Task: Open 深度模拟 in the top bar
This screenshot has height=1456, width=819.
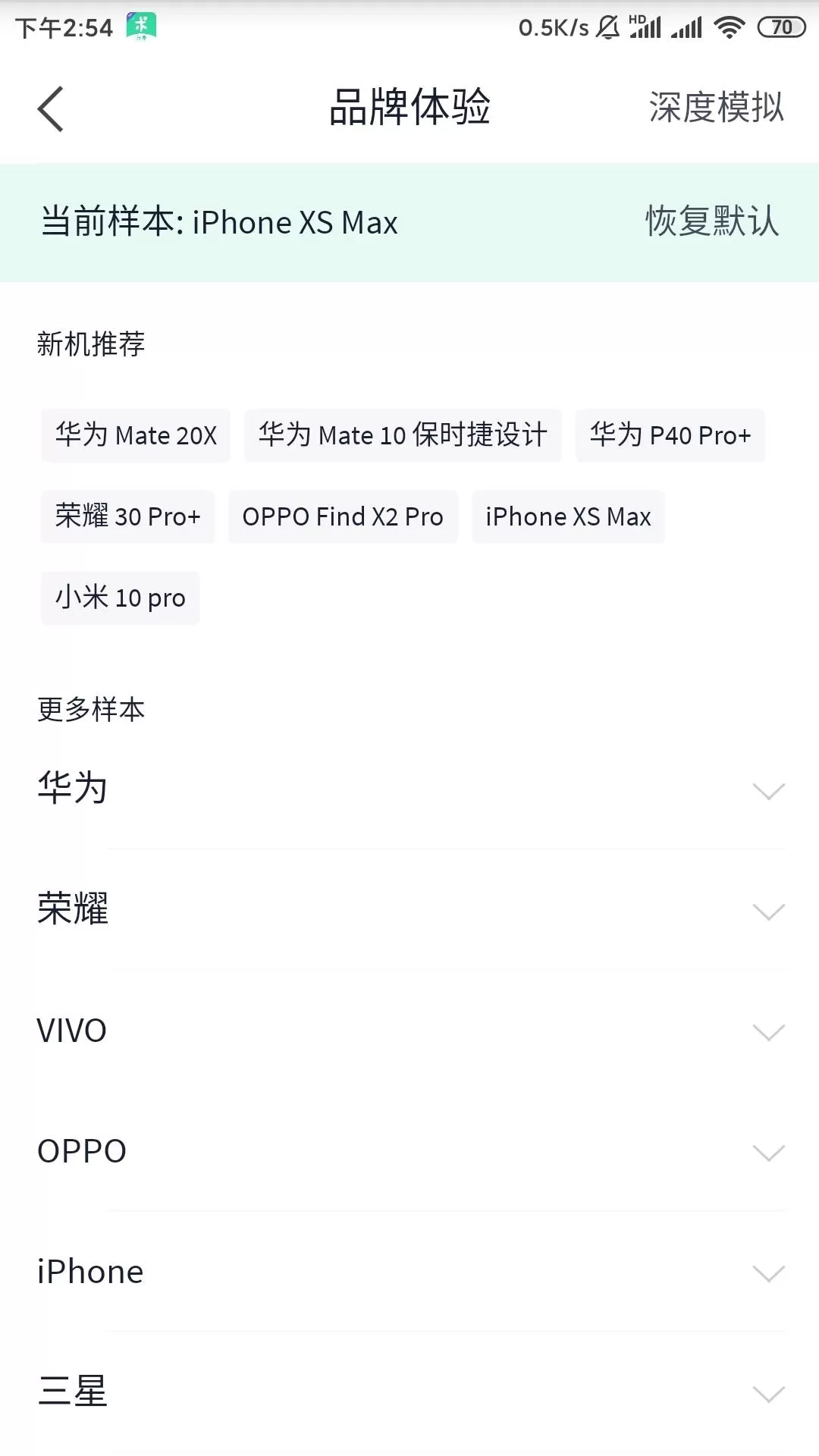Action: [716, 107]
